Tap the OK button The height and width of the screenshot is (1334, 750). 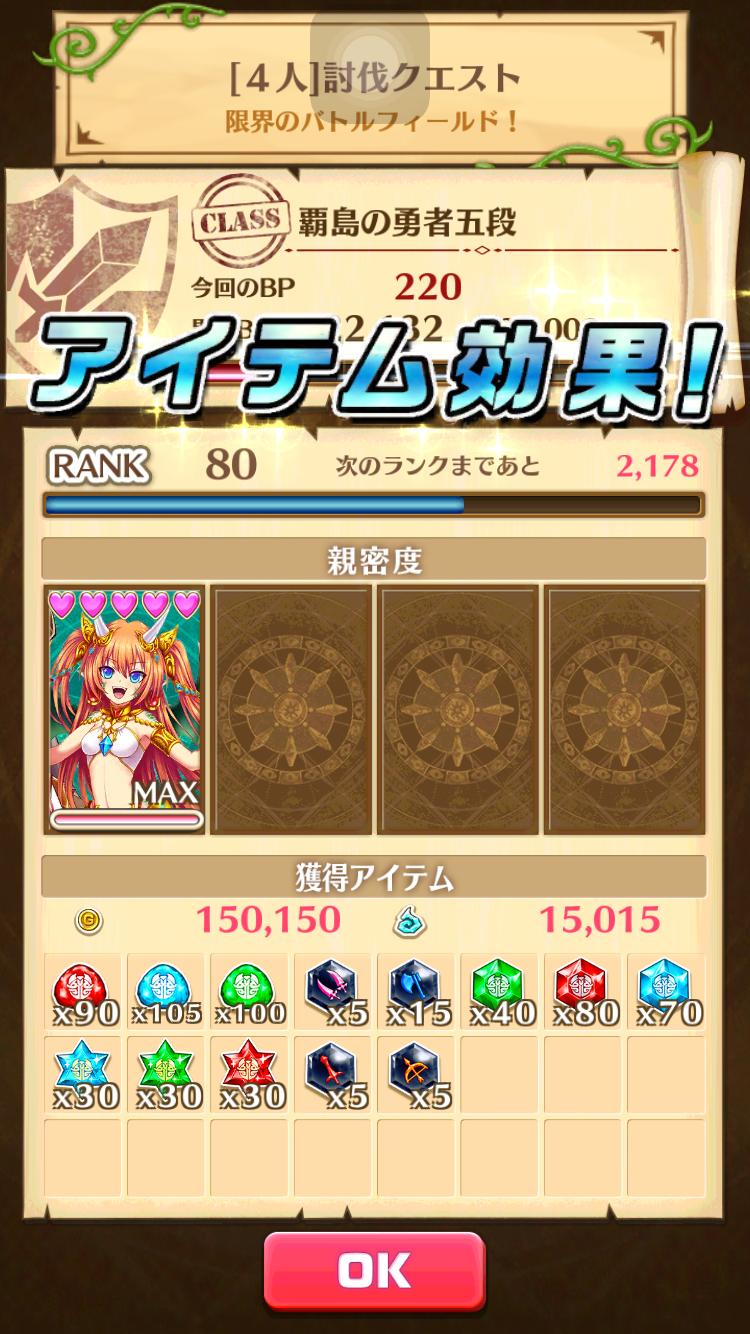374,1271
